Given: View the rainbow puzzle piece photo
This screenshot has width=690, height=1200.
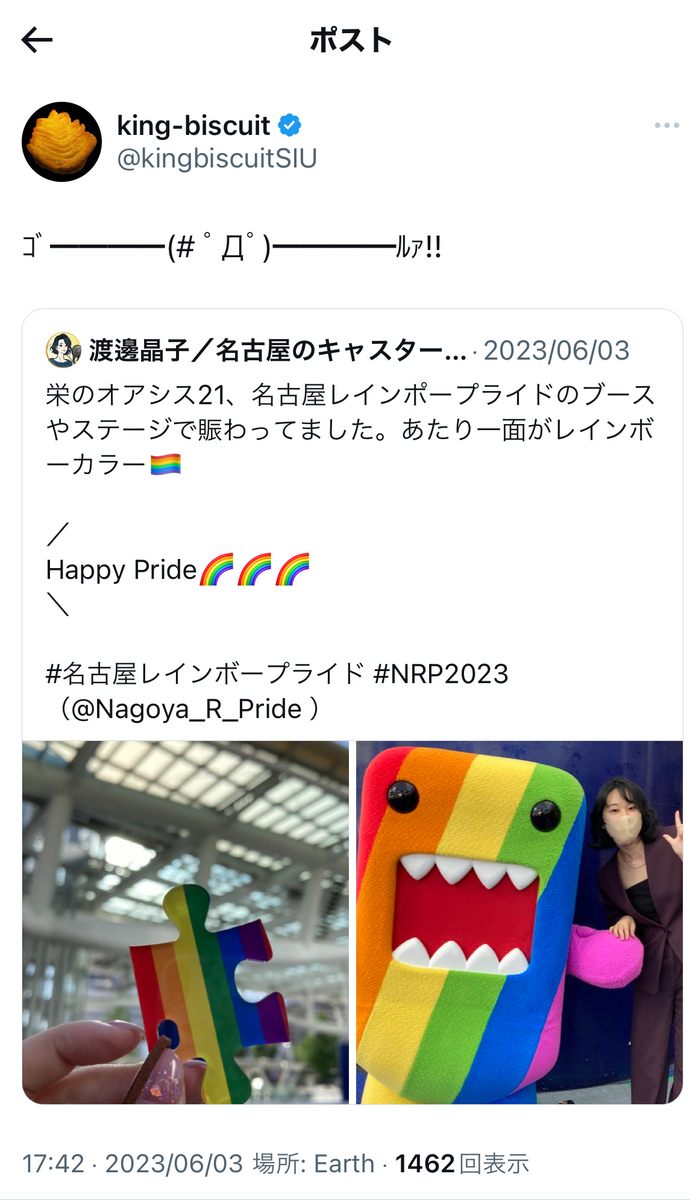Looking at the screenshot, I should pyautogui.click(x=186, y=922).
